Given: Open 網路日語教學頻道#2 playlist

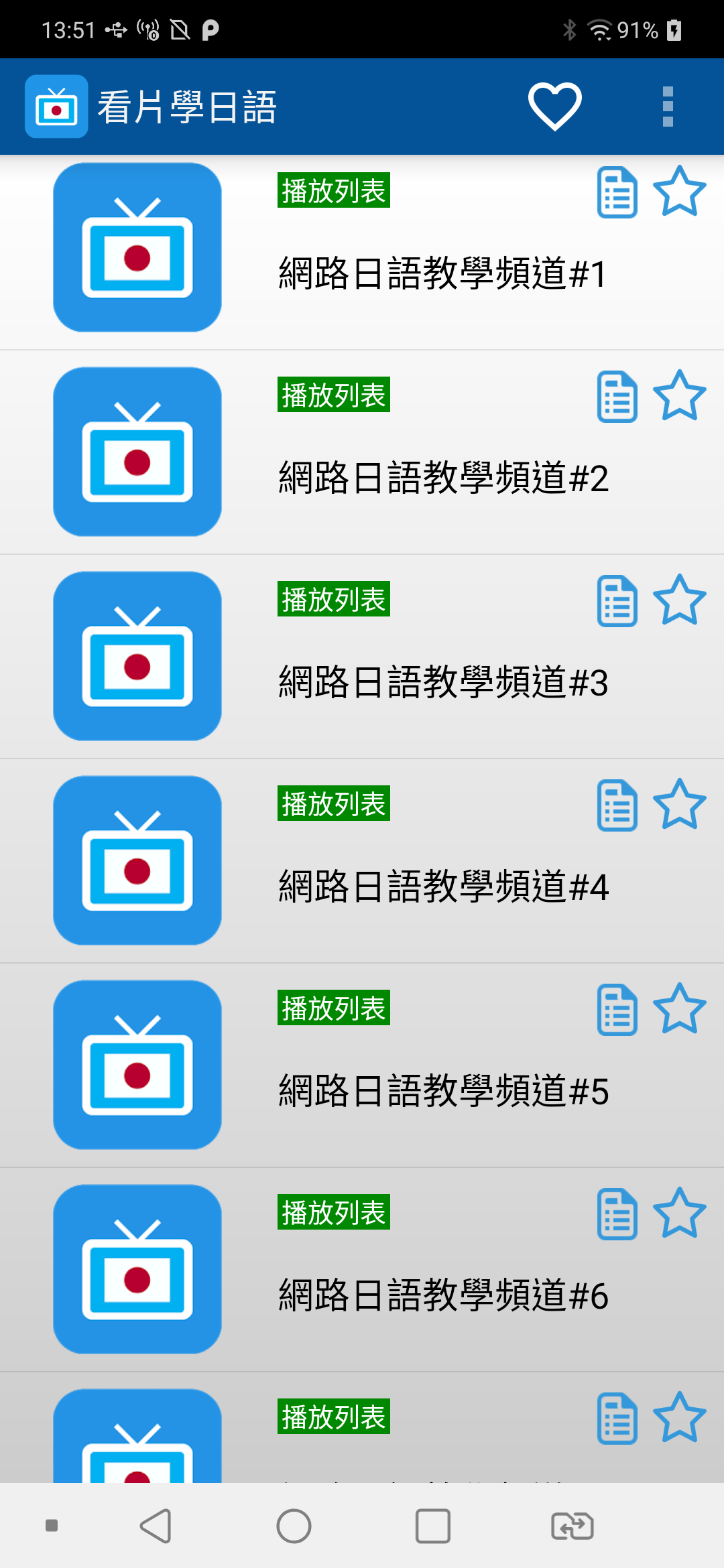Looking at the screenshot, I should [x=362, y=452].
